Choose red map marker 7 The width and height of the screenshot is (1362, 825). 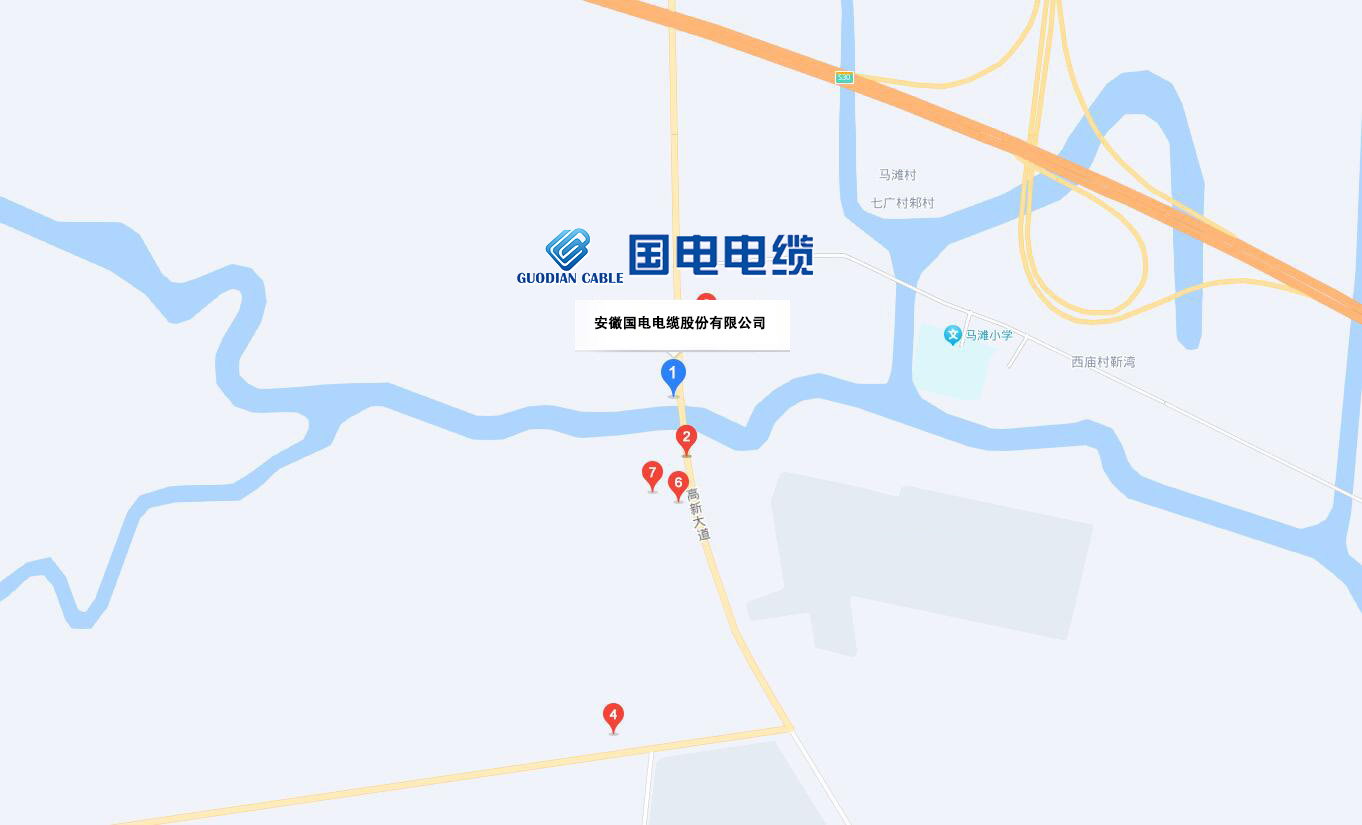click(652, 474)
